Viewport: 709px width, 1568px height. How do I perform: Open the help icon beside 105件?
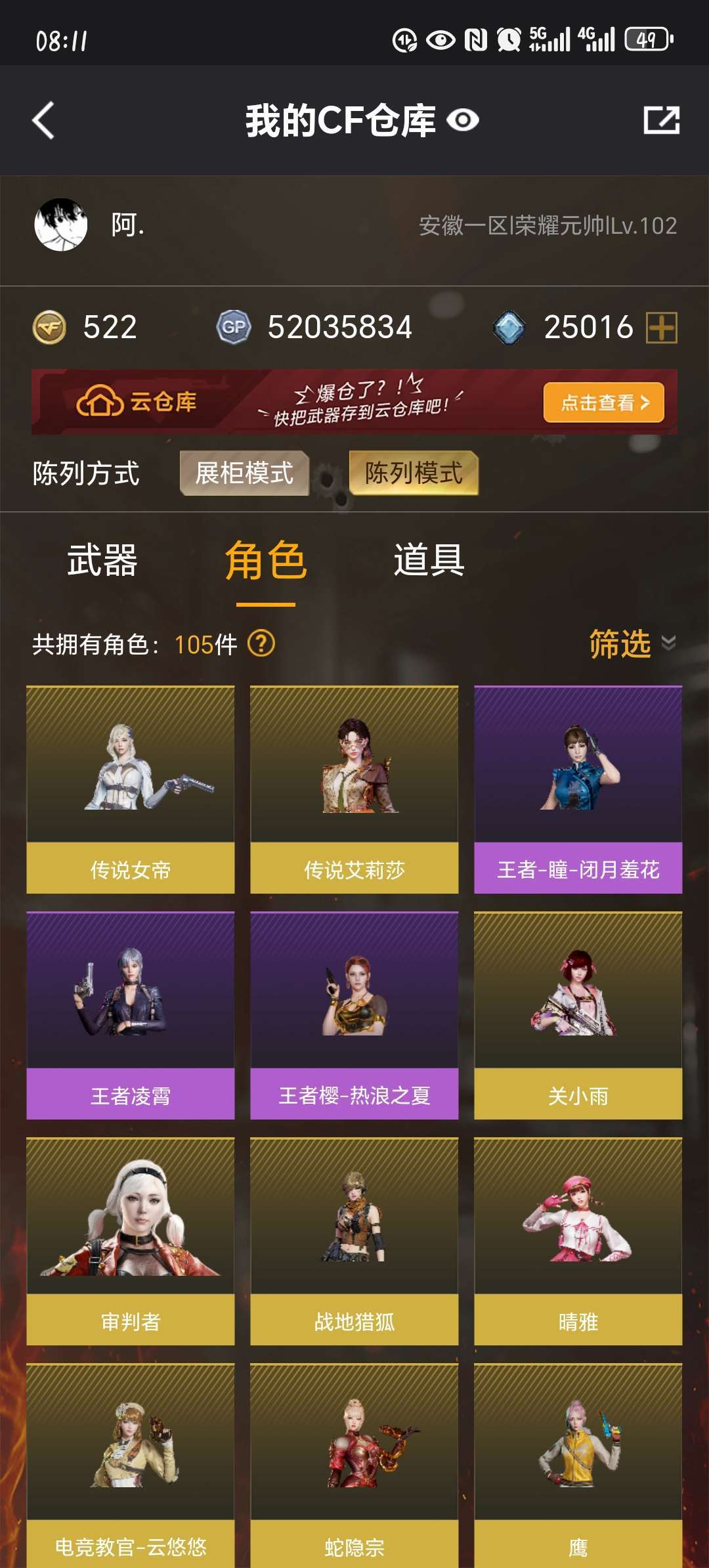tap(261, 643)
